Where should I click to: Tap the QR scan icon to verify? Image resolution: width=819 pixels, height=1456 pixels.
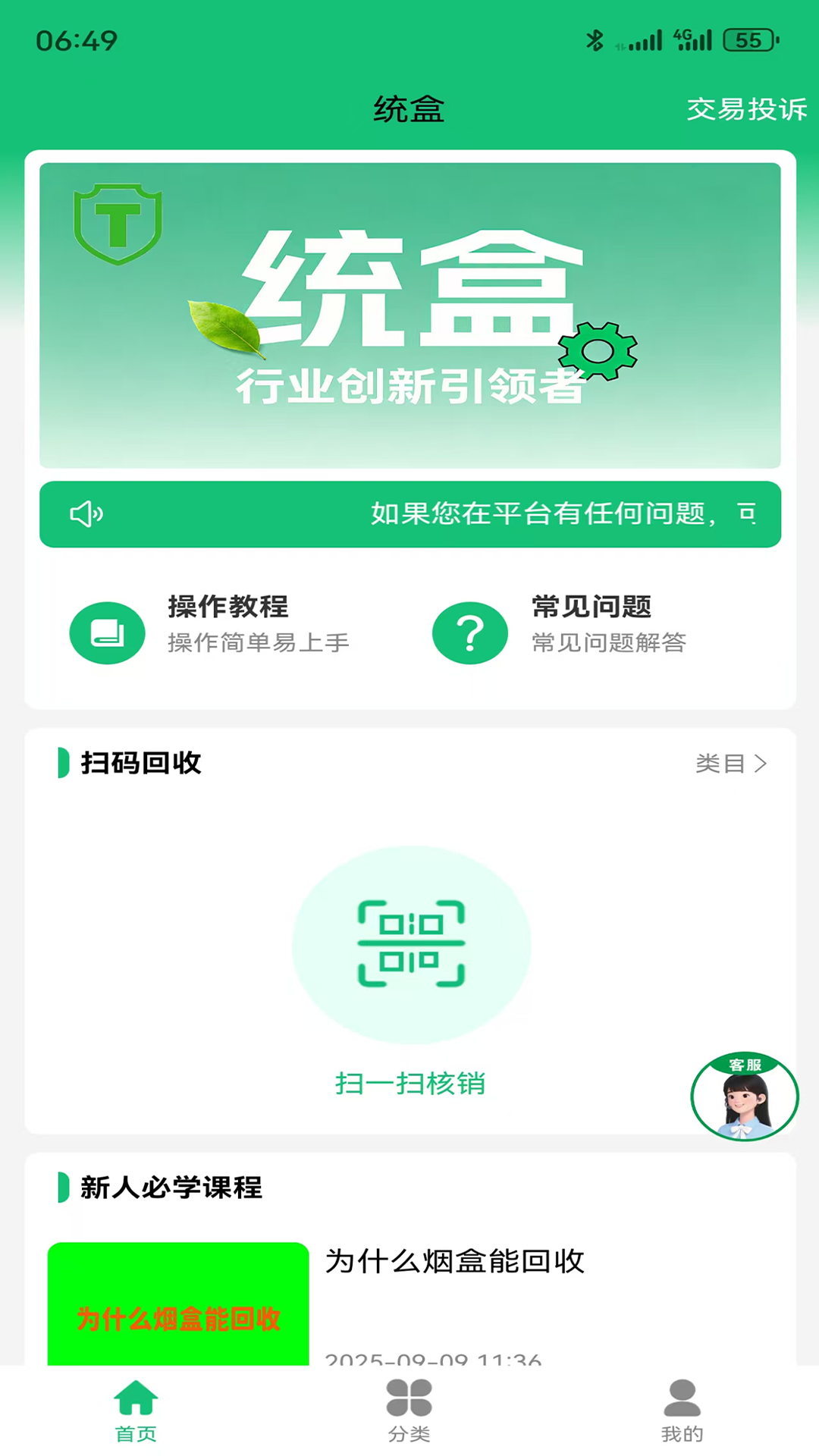coord(409,944)
